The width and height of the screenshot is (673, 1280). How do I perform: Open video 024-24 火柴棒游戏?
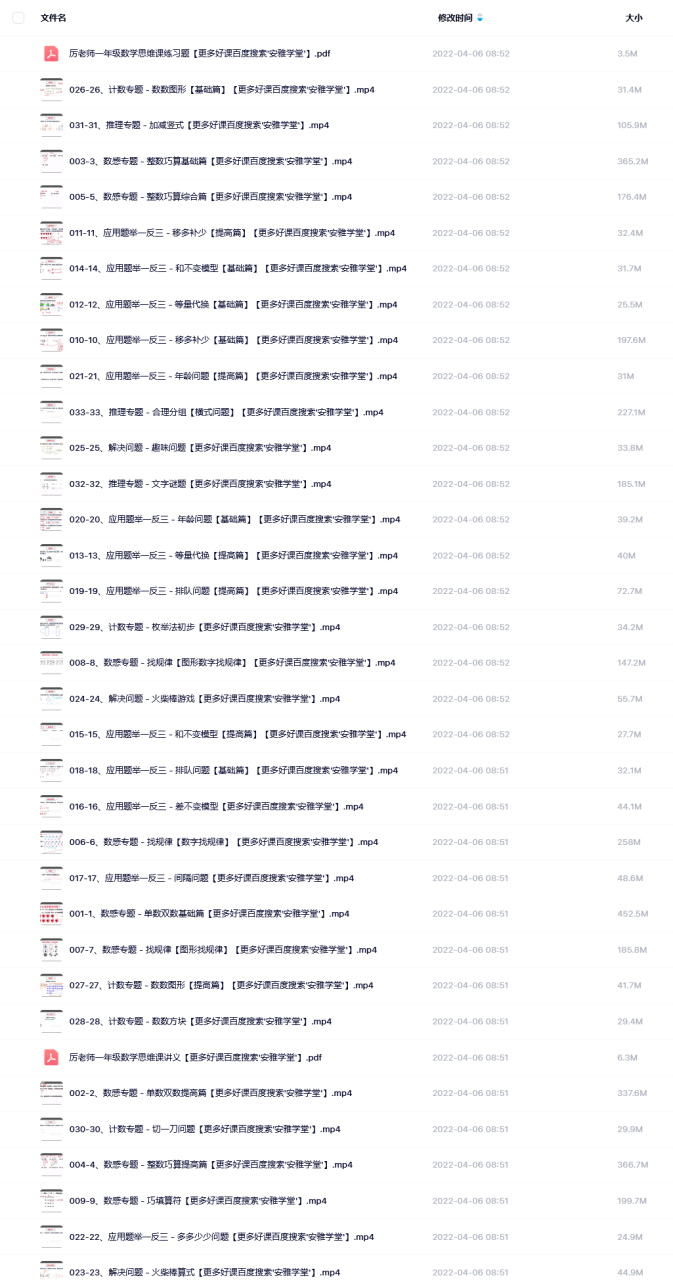[x=205, y=698]
